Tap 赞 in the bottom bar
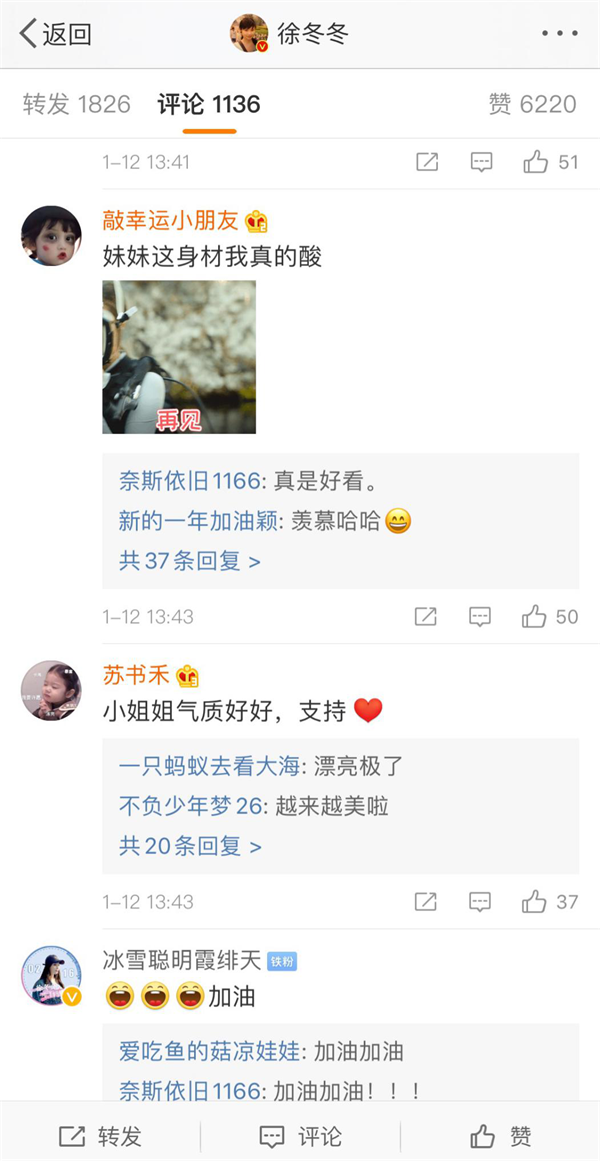This screenshot has height=1161, width=600. click(500, 1136)
